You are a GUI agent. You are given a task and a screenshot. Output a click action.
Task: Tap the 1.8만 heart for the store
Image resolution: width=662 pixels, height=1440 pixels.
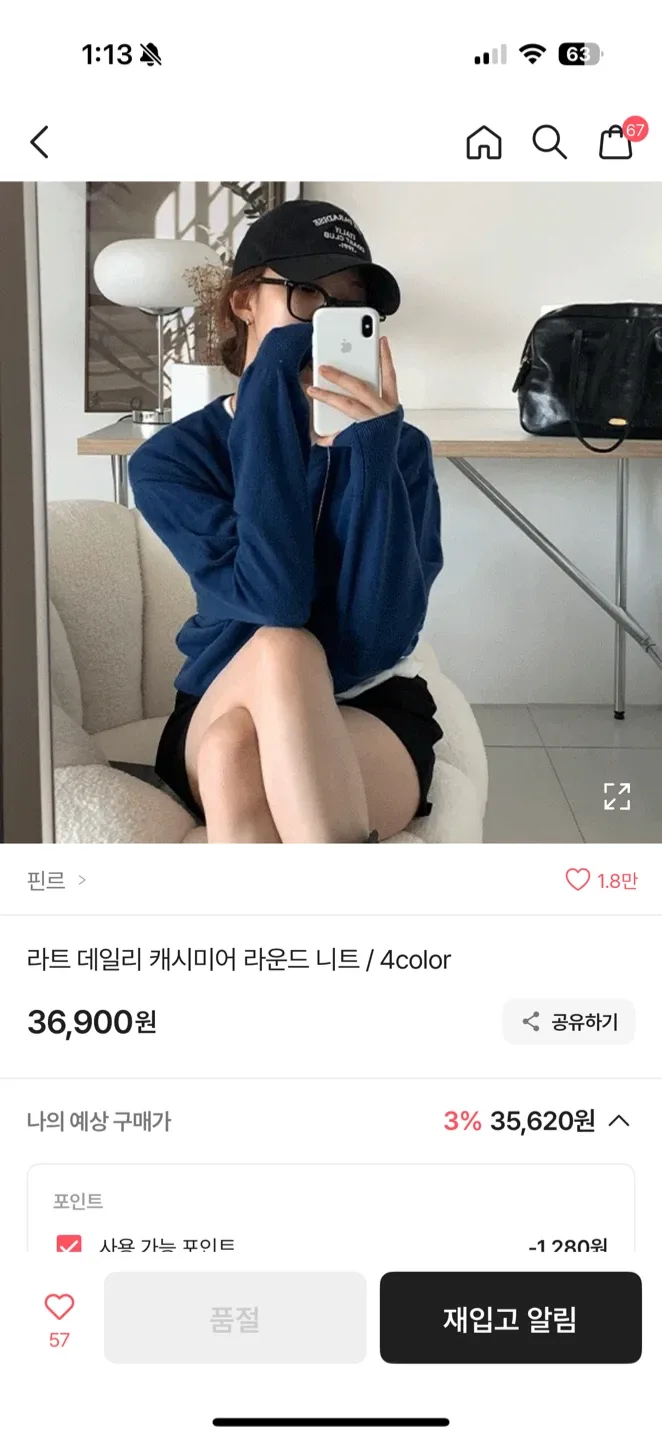coord(601,880)
